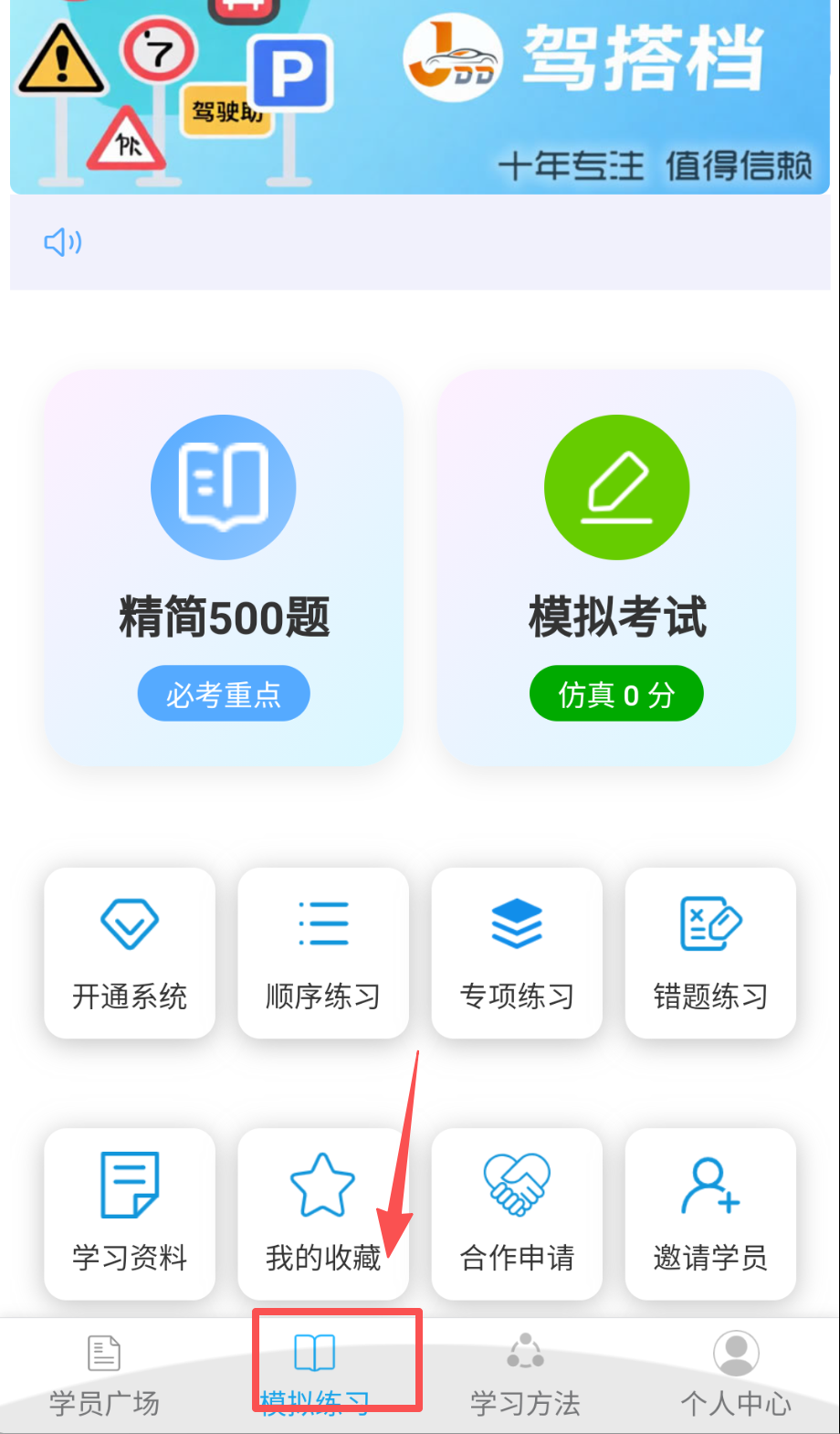Open 顺序练习 sequential practice
This screenshot has height=1434, width=840.
[323, 953]
